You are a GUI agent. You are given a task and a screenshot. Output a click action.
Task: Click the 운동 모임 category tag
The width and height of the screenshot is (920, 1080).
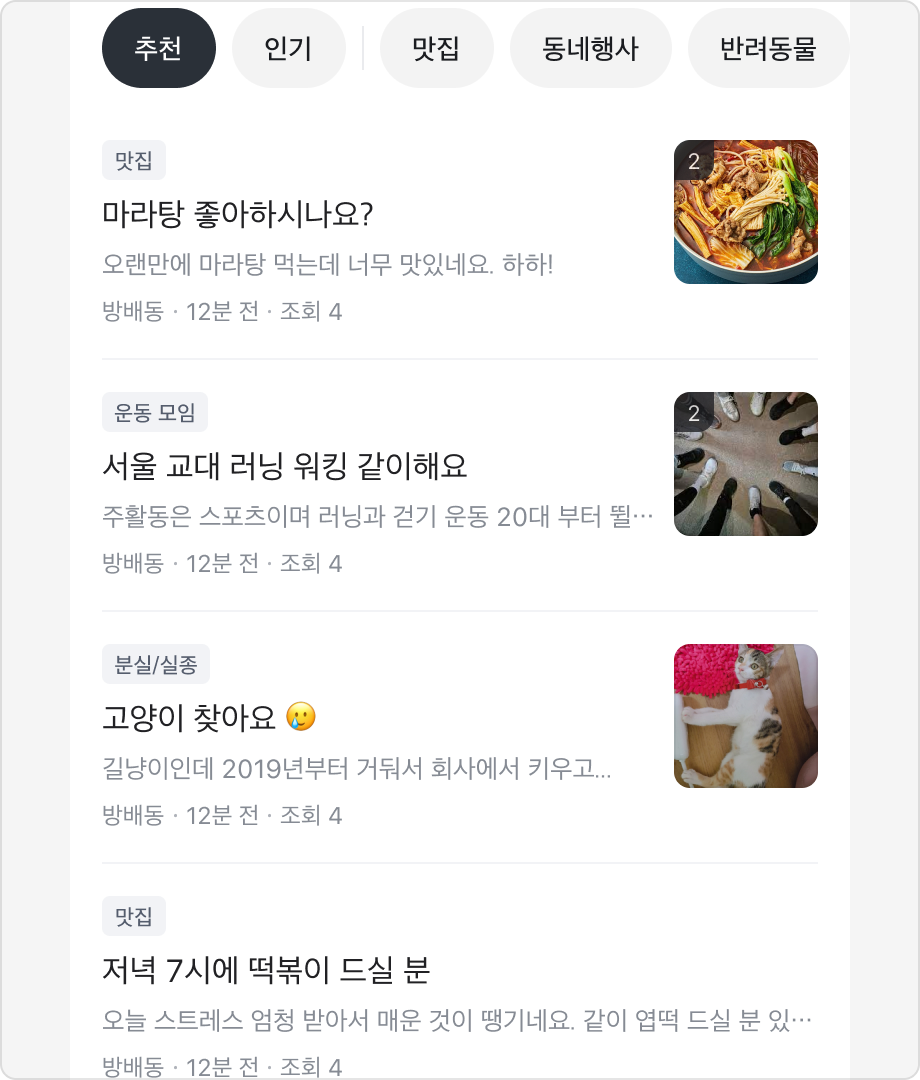pos(154,412)
